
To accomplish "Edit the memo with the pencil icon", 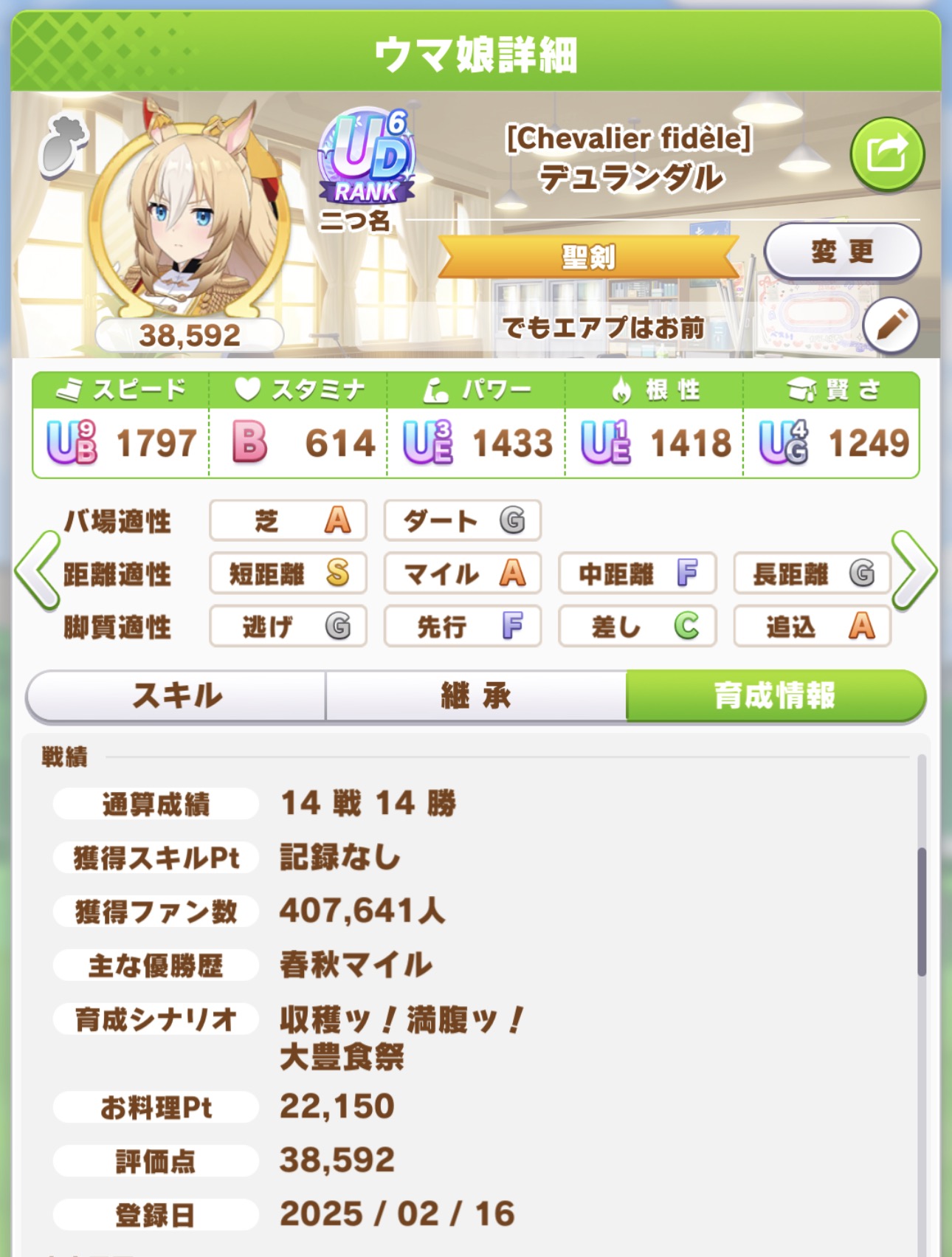I will (x=891, y=325).
